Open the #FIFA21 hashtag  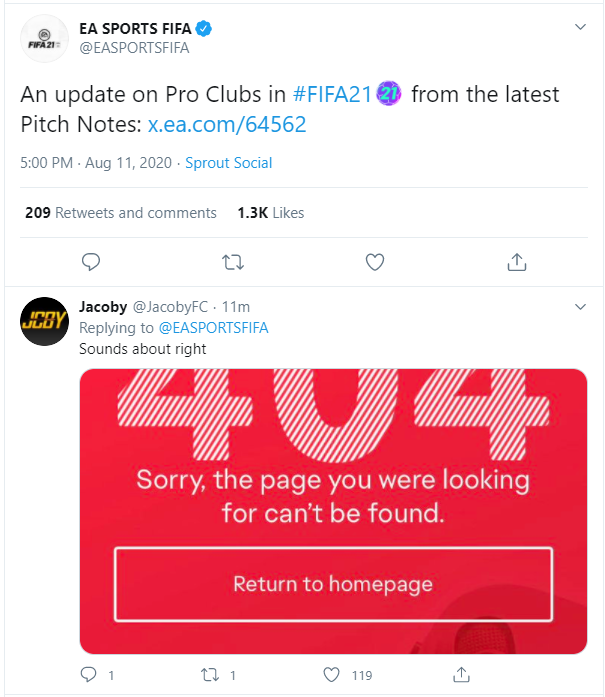pos(333,95)
